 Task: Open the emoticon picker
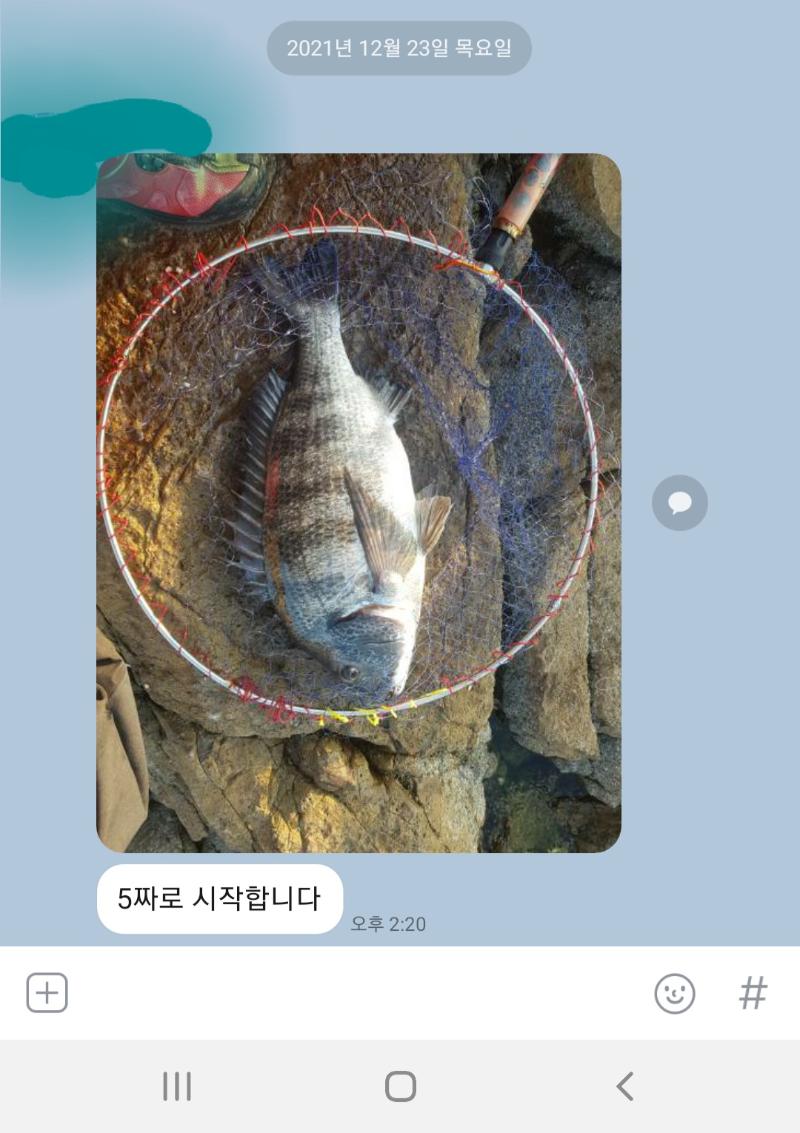(674, 993)
